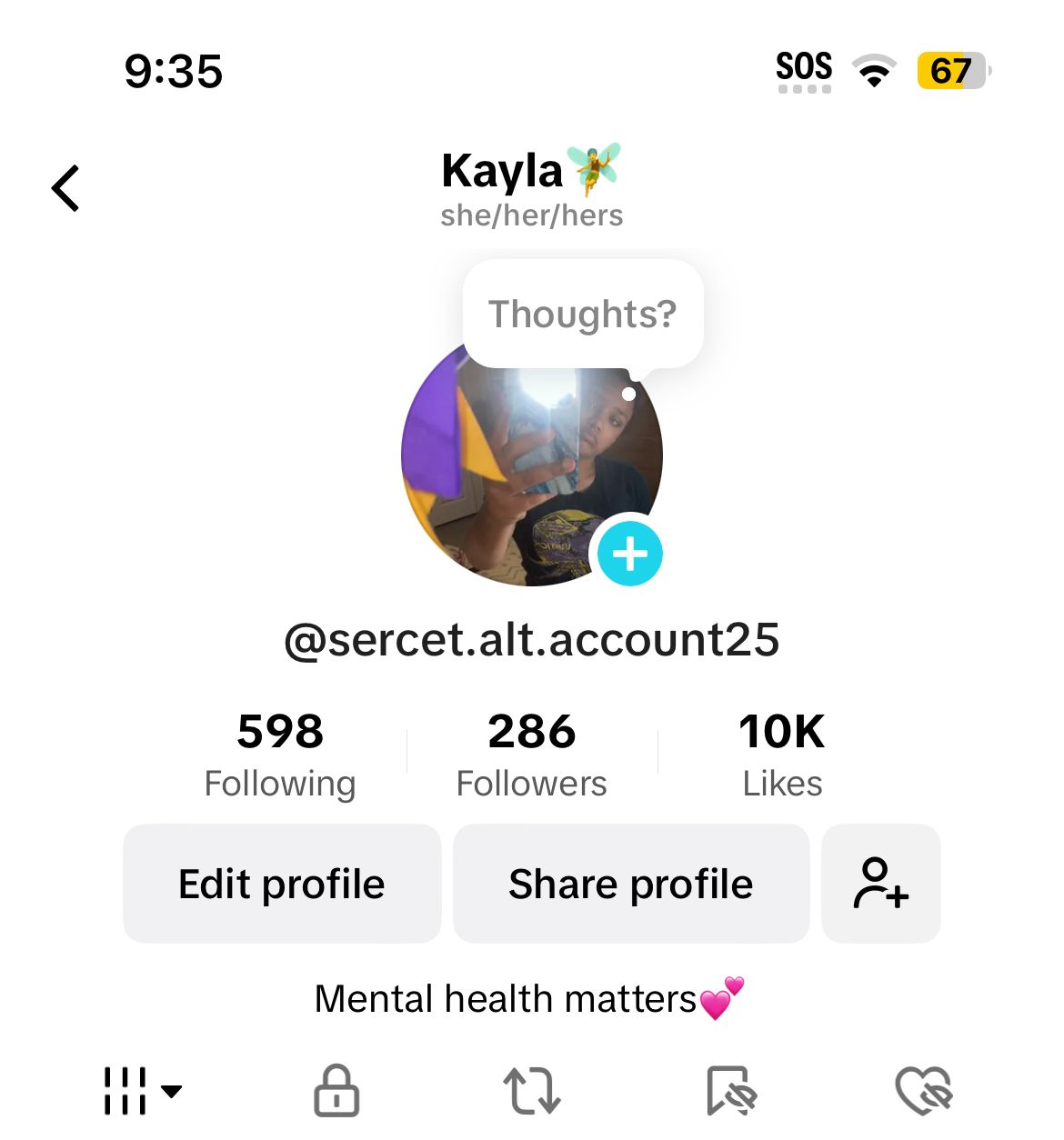Edit profile
Screen dimensions: 1064x1140
click(x=282, y=884)
